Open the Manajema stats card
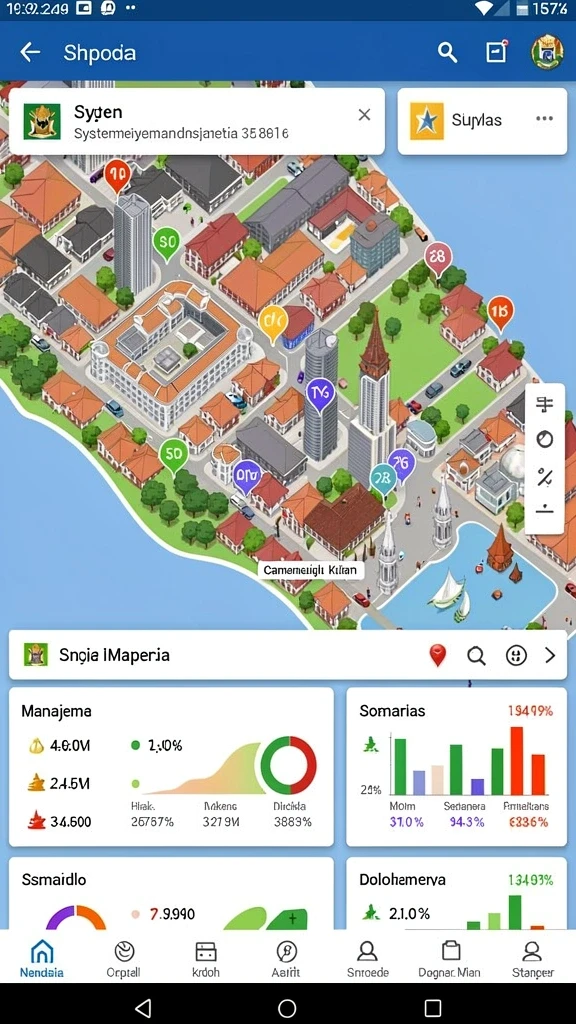576x1024 pixels. (x=171, y=767)
